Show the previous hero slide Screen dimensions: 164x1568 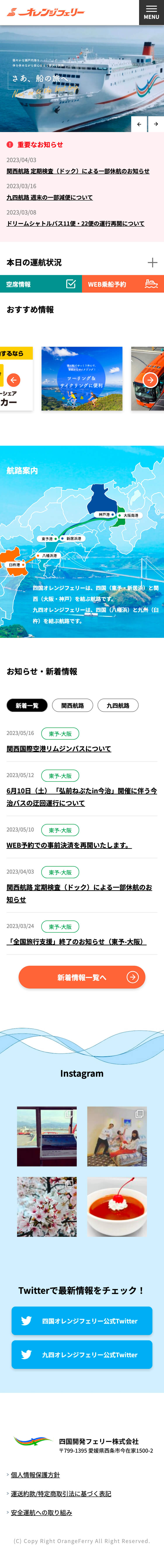[x=139, y=124]
